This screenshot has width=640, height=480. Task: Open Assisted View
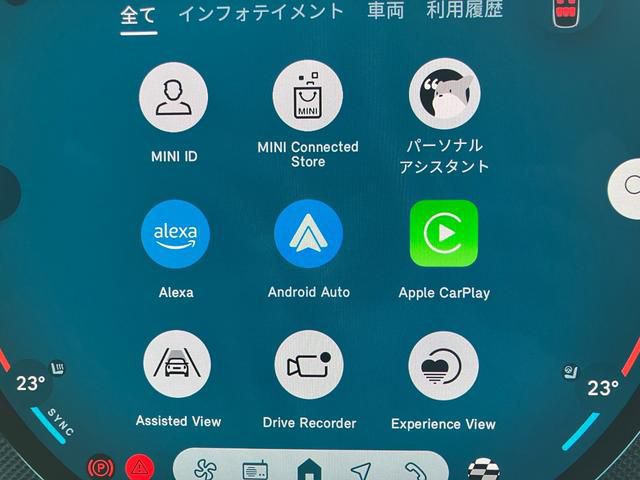tap(177, 365)
